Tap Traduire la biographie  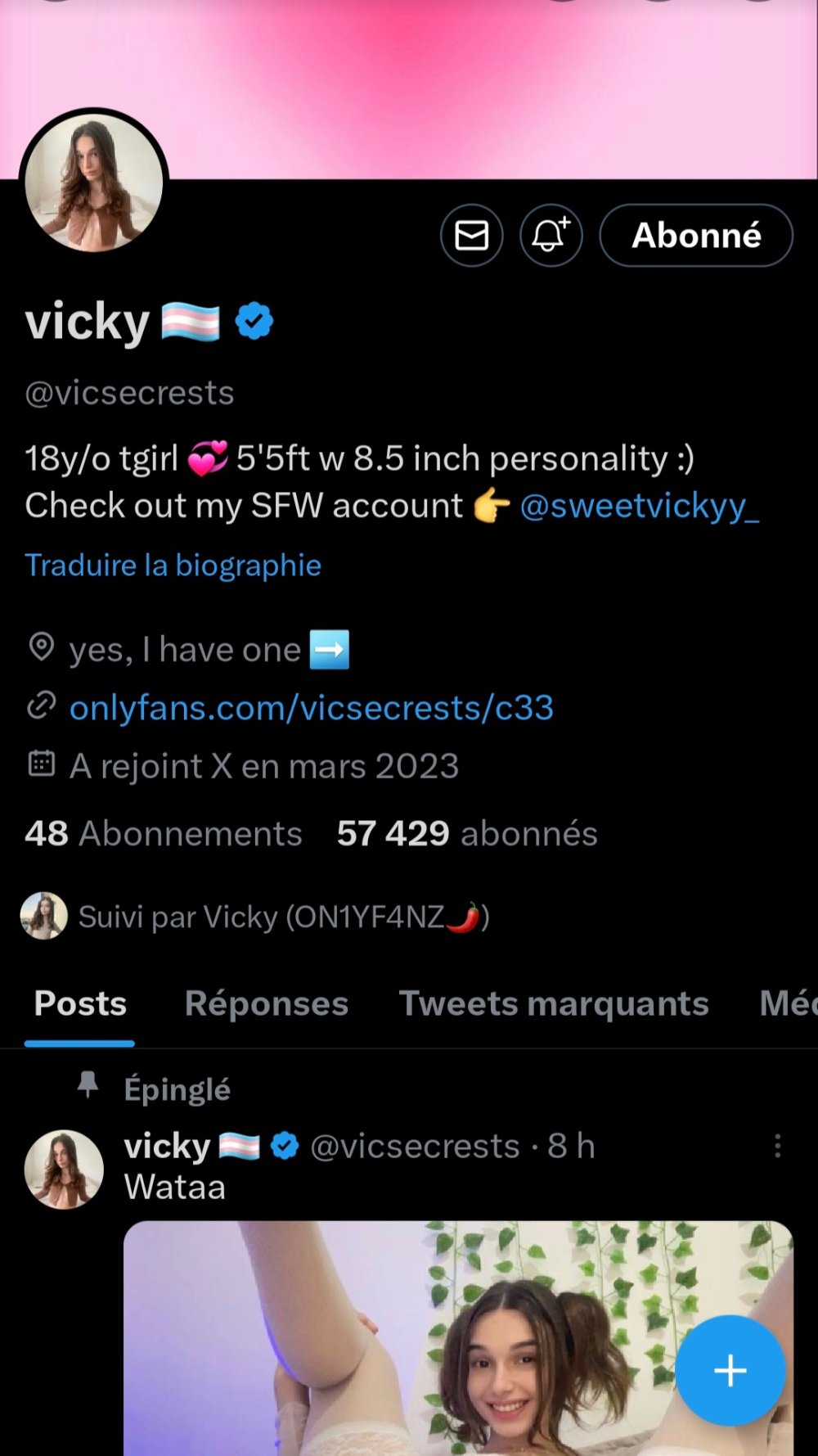coord(173,566)
